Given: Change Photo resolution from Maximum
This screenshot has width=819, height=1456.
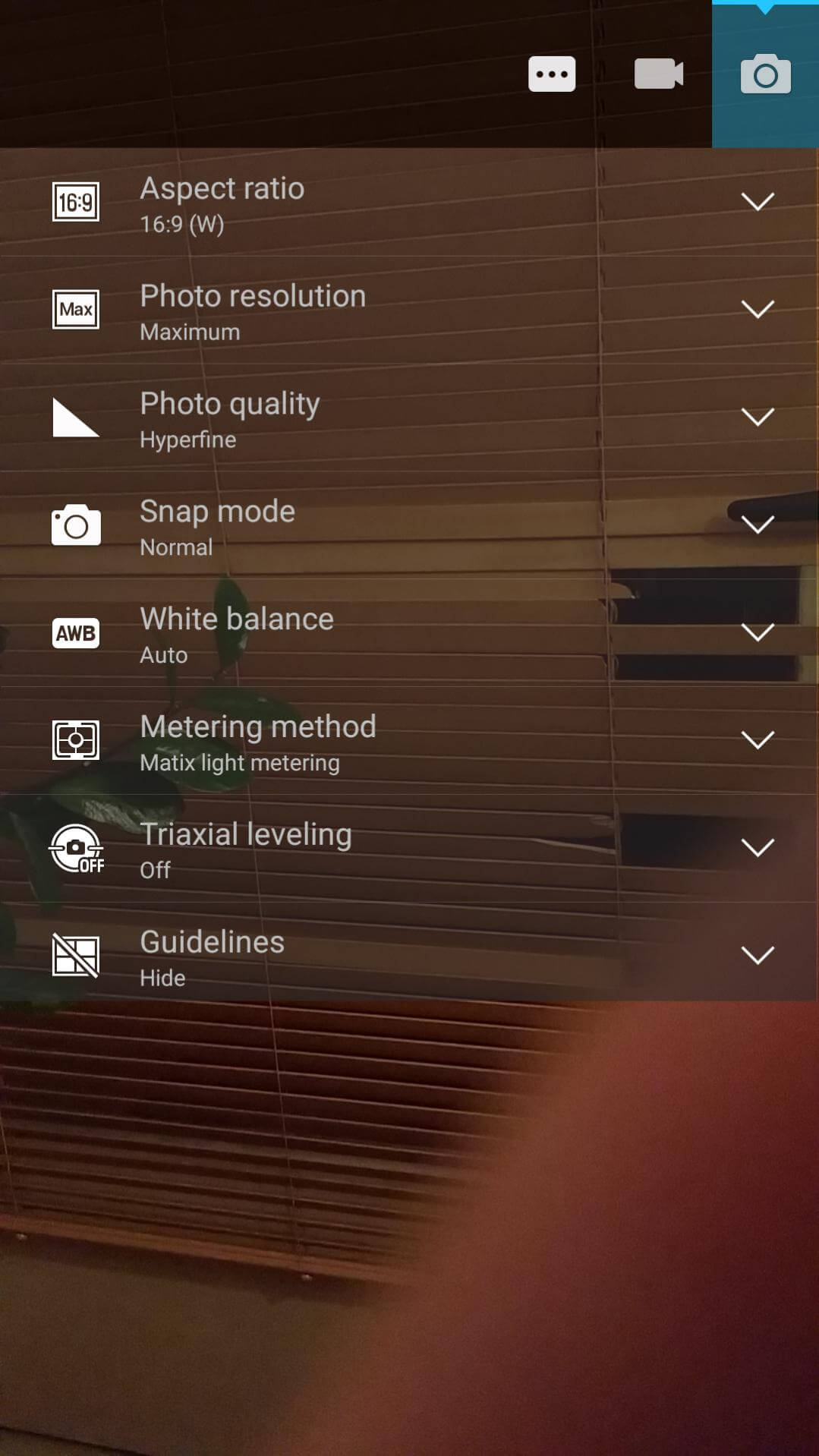Looking at the screenshot, I should (409, 310).
